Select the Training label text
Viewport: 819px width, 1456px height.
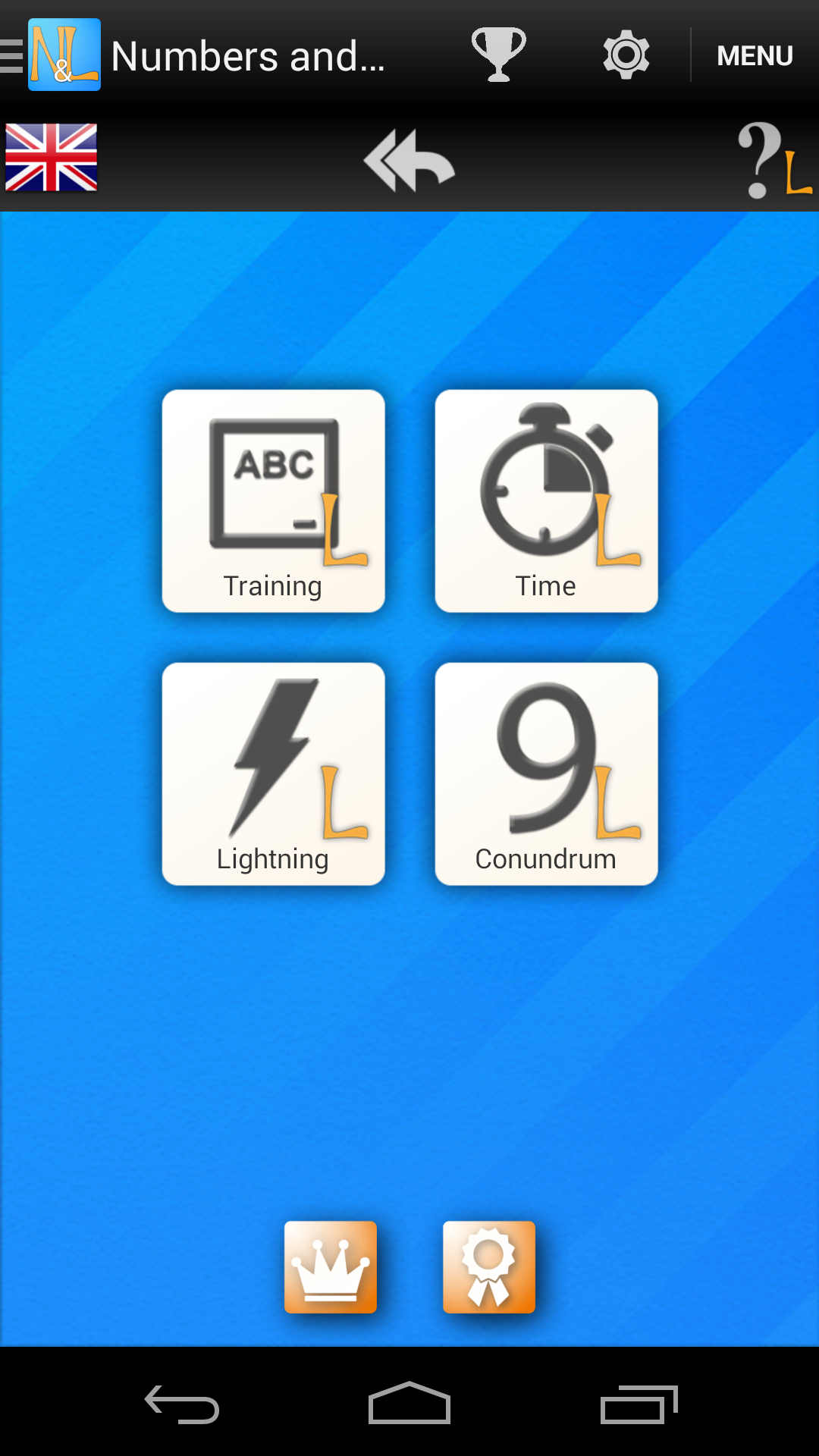pyautogui.click(x=273, y=585)
